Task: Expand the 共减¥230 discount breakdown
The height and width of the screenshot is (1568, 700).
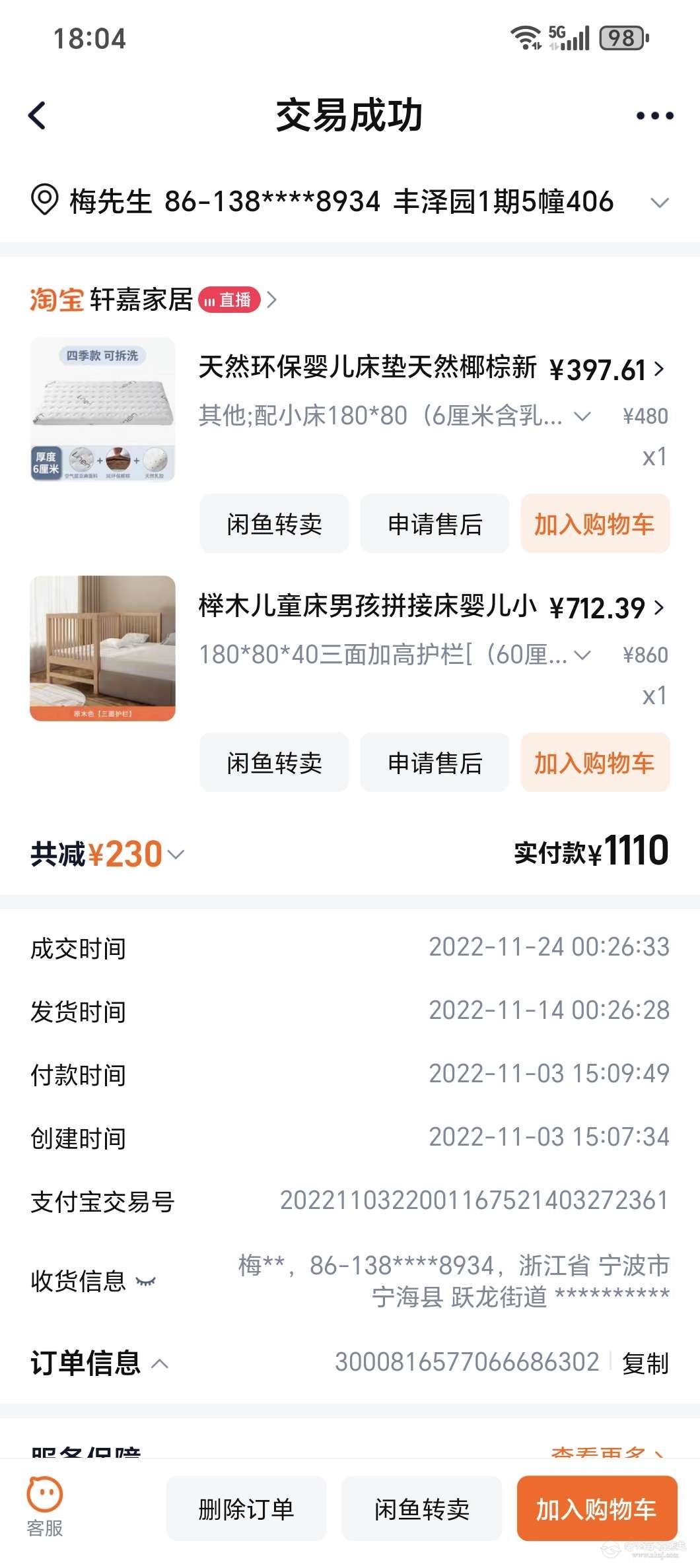Action: tap(176, 855)
